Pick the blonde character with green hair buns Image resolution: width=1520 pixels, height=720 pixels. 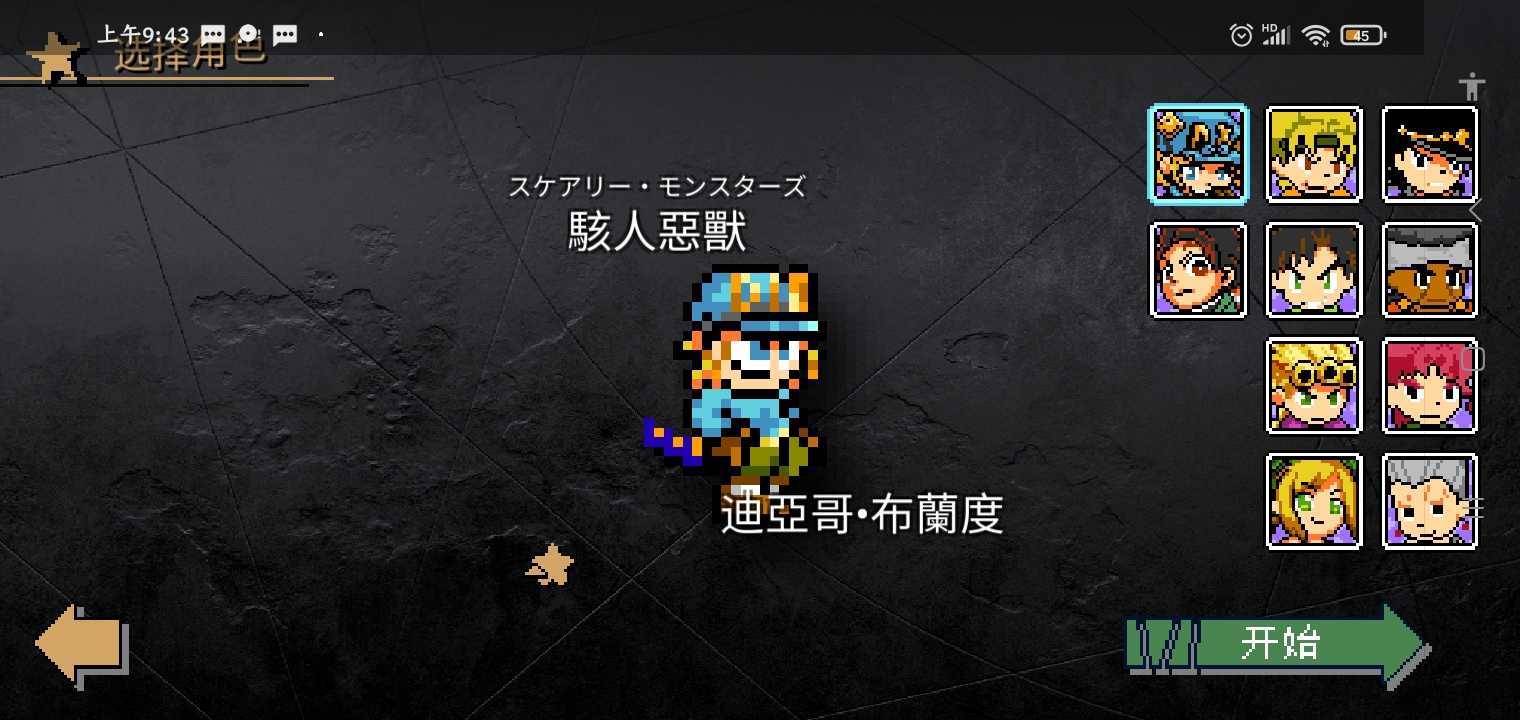click(1314, 502)
